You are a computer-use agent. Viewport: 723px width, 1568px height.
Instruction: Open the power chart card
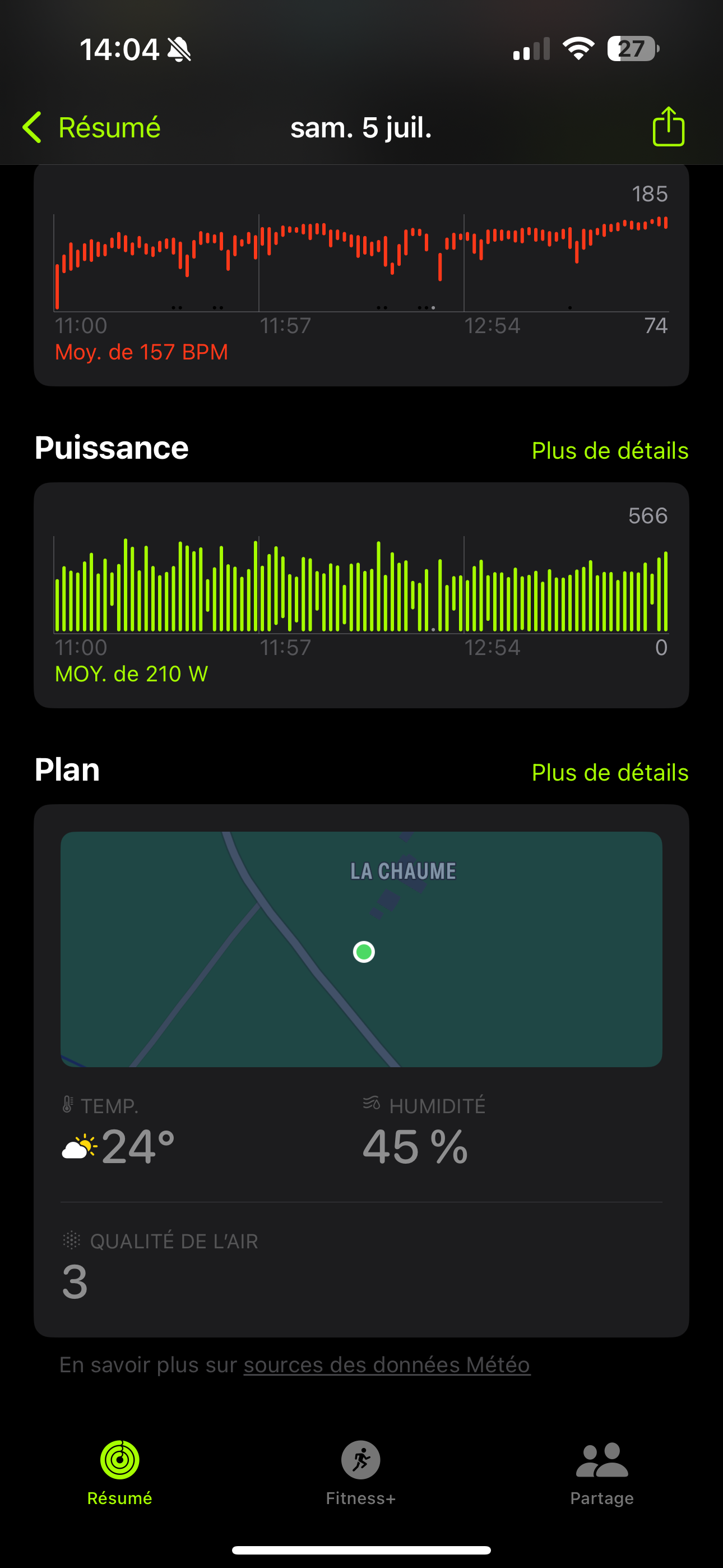click(361, 594)
